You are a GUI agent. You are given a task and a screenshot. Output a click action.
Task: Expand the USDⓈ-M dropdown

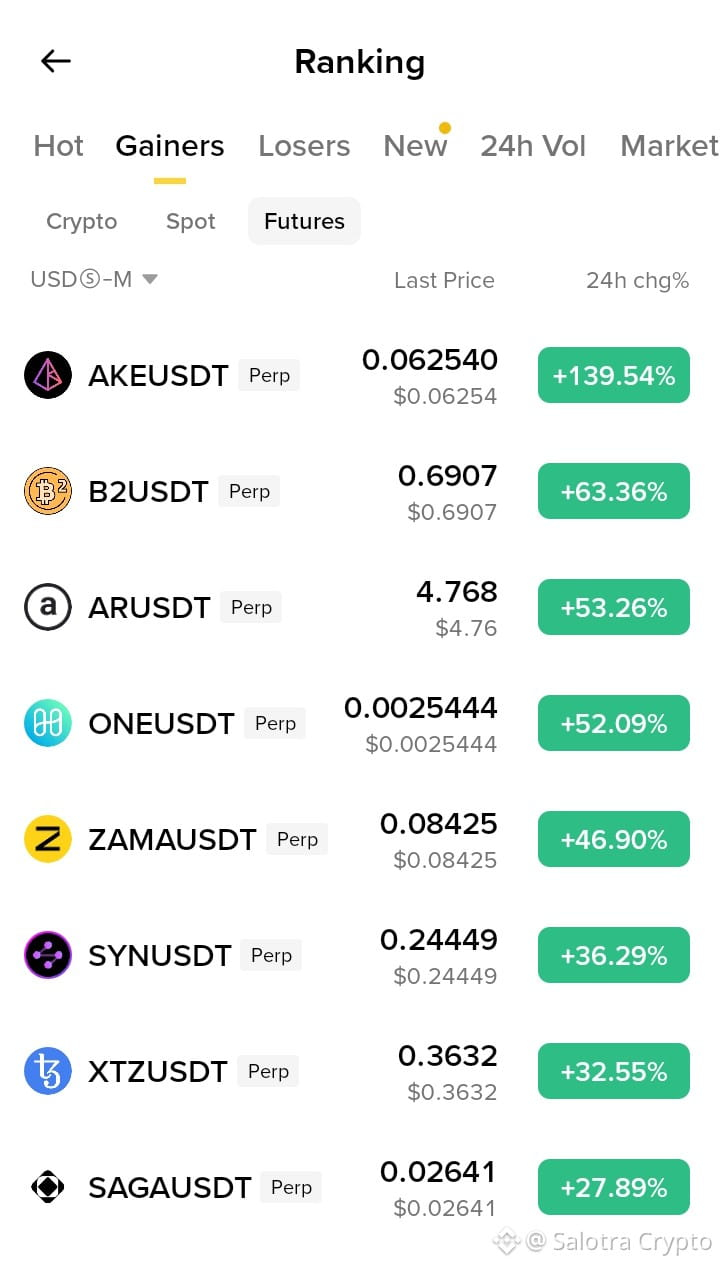pos(95,280)
